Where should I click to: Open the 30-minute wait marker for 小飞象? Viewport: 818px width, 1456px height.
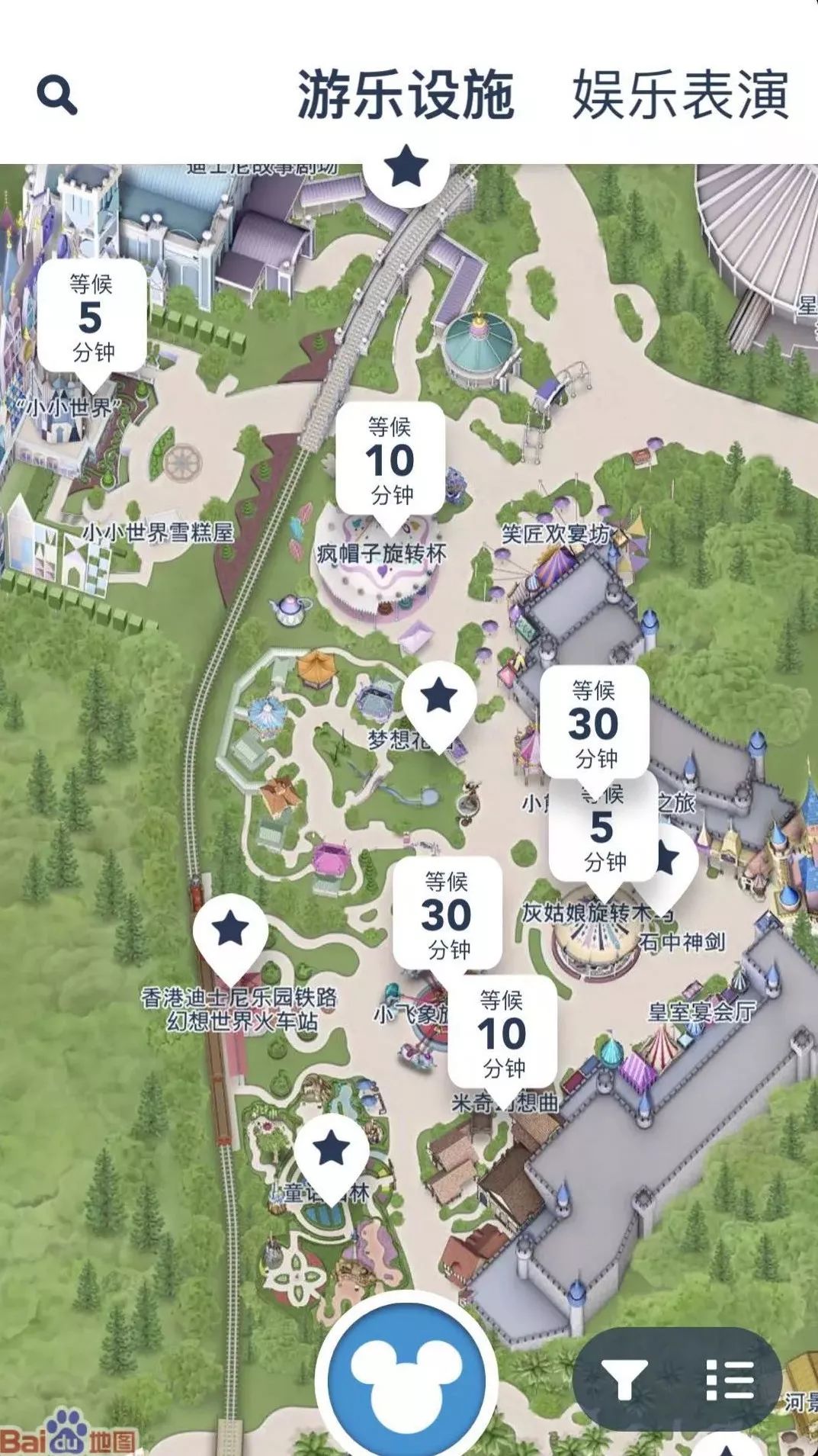coord(447,914)
